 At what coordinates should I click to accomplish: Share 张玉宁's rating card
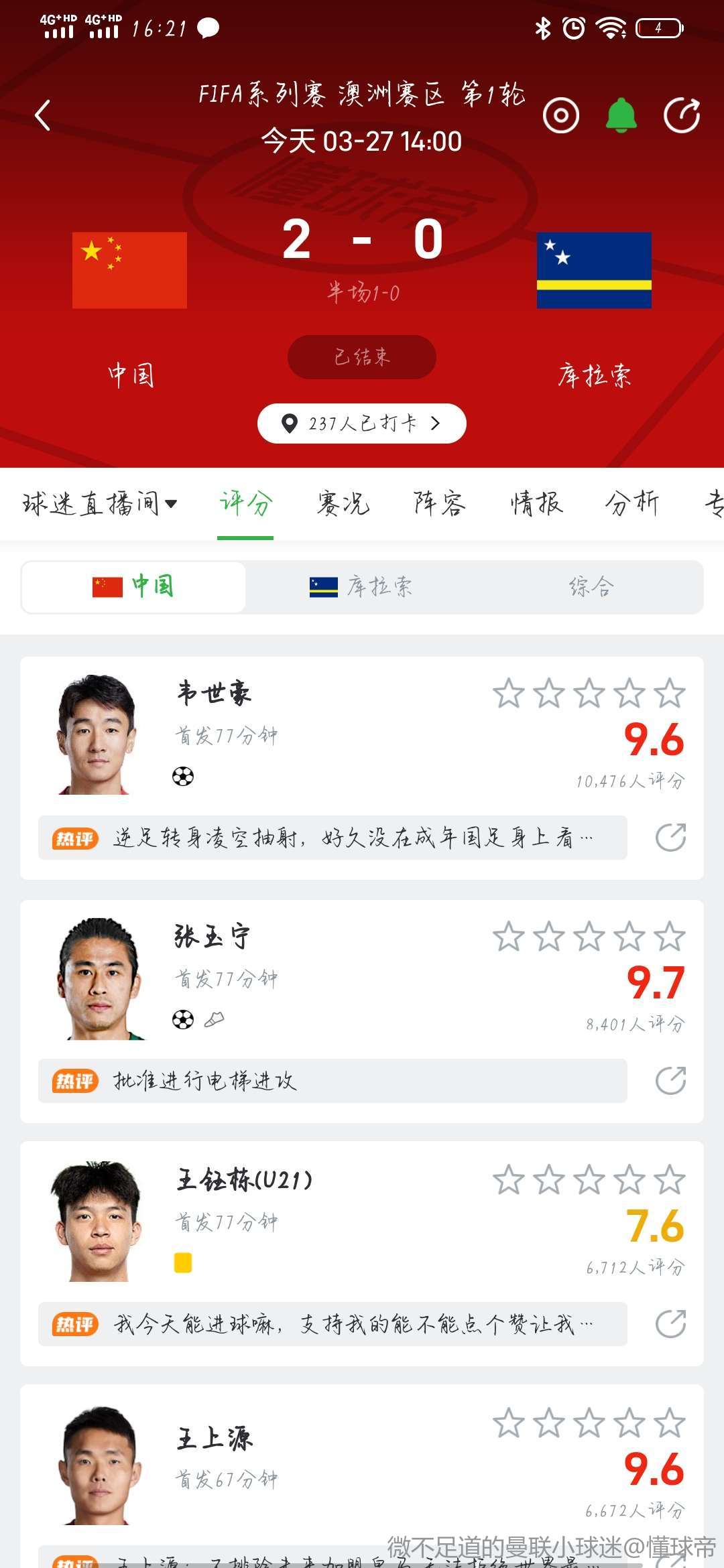click(670, 1081)
